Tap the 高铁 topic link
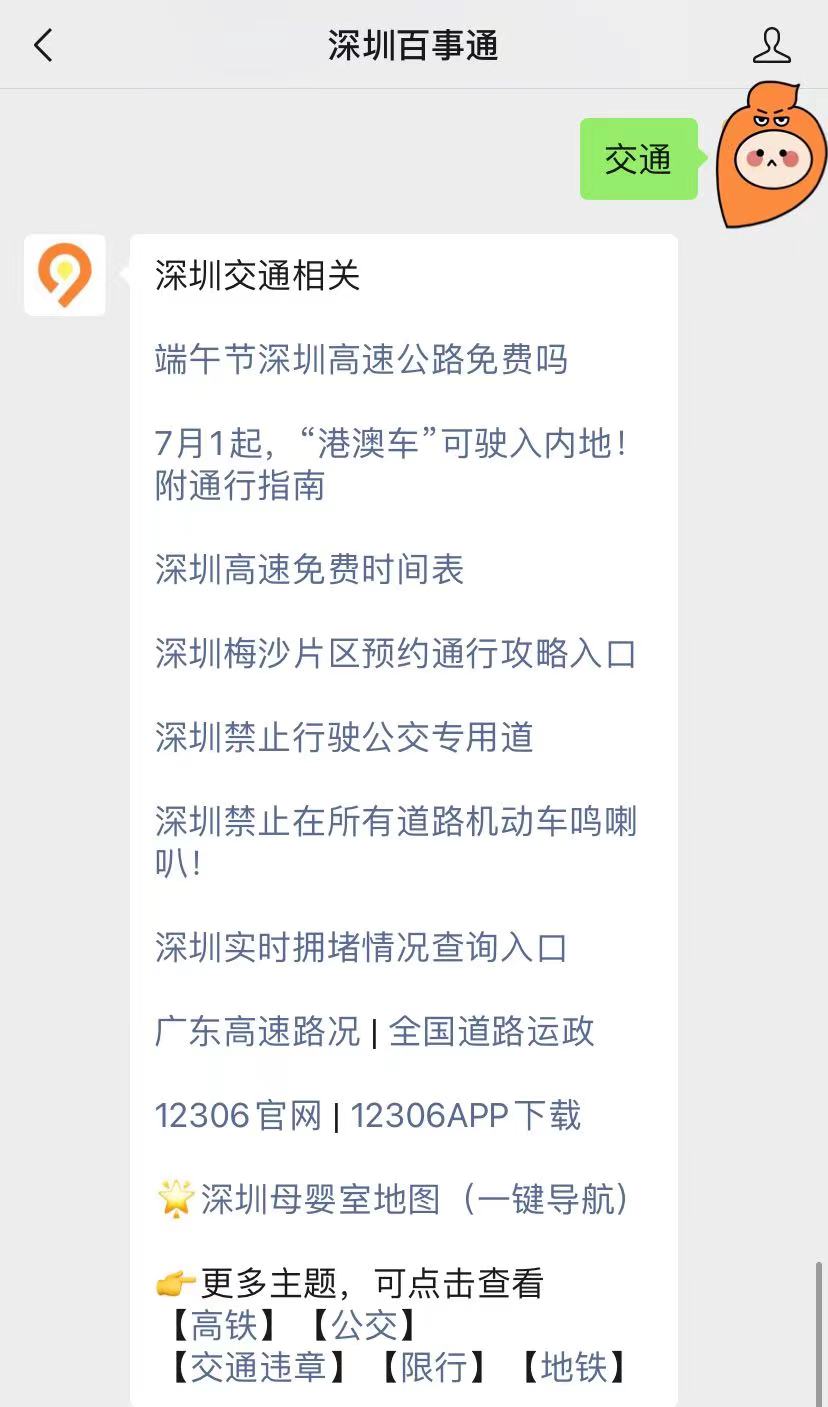 [223, 1326]
